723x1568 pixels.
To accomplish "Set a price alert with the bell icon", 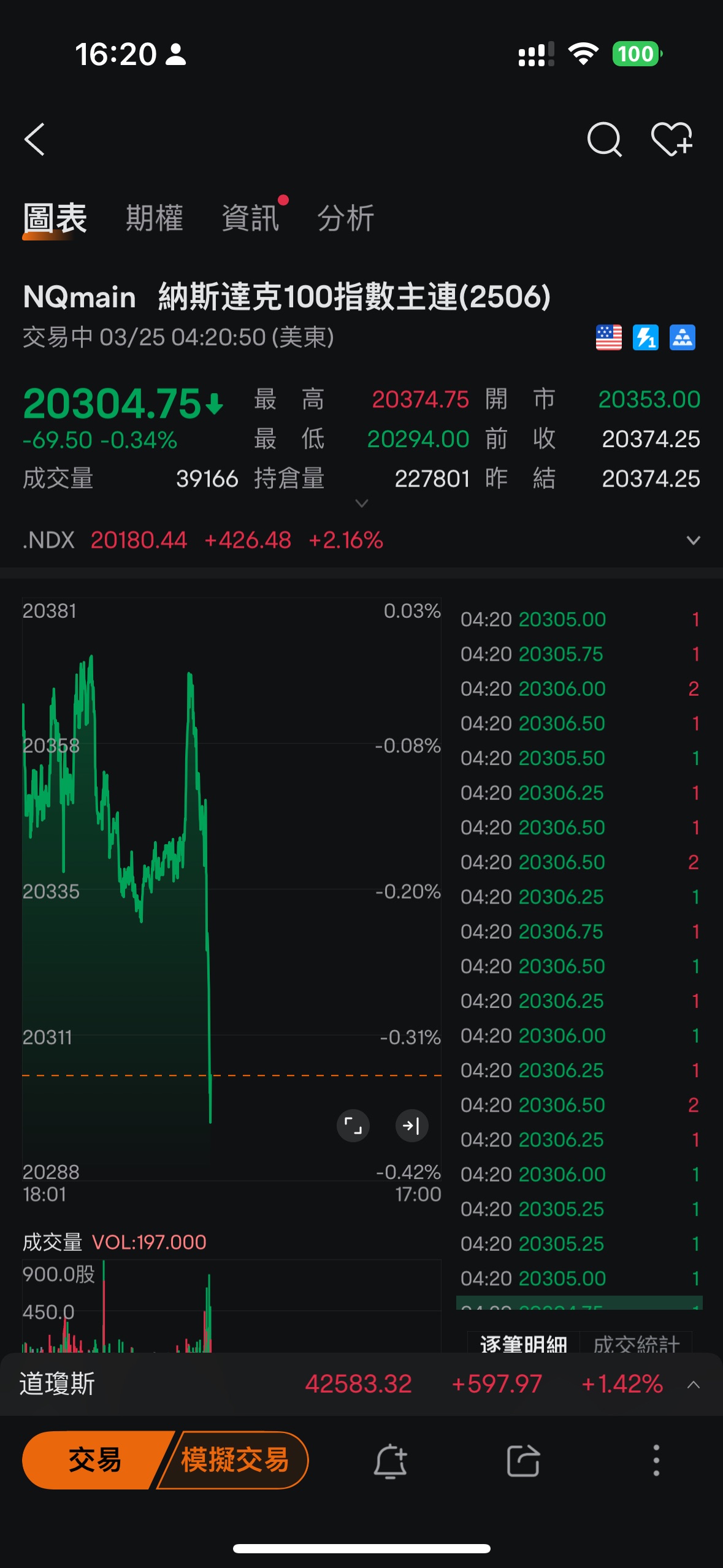I will click(x=391, y=1461).
